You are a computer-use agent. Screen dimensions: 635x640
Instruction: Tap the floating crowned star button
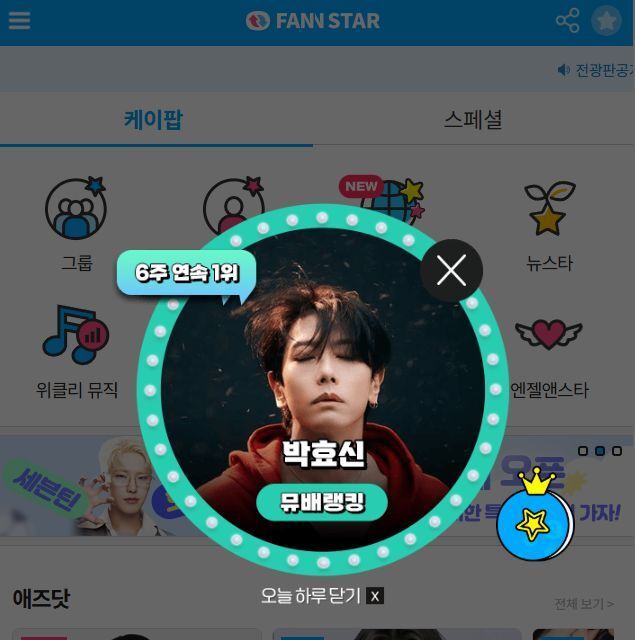535,521
